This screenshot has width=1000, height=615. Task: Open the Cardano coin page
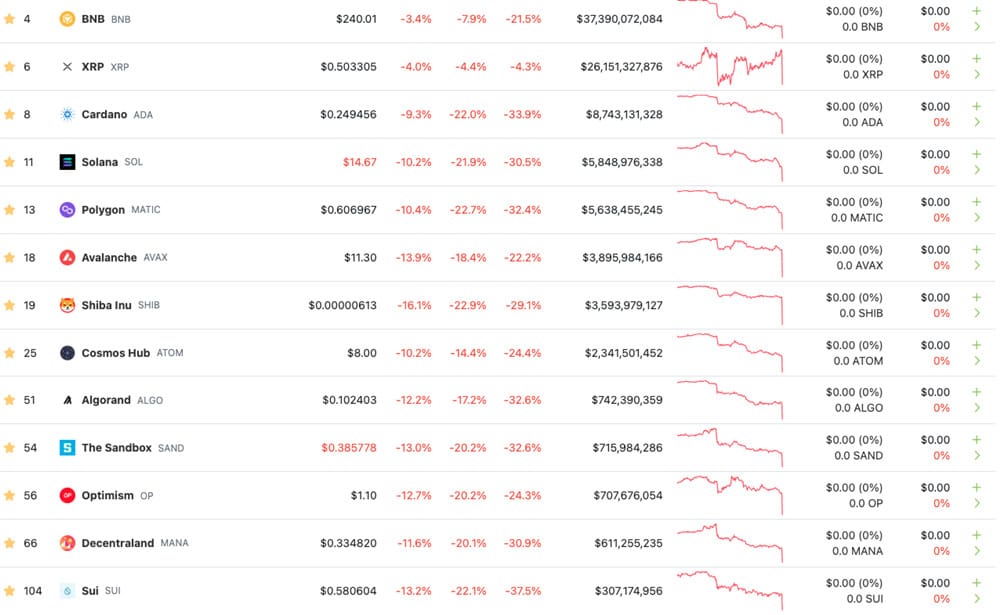[x=104, y=115]
